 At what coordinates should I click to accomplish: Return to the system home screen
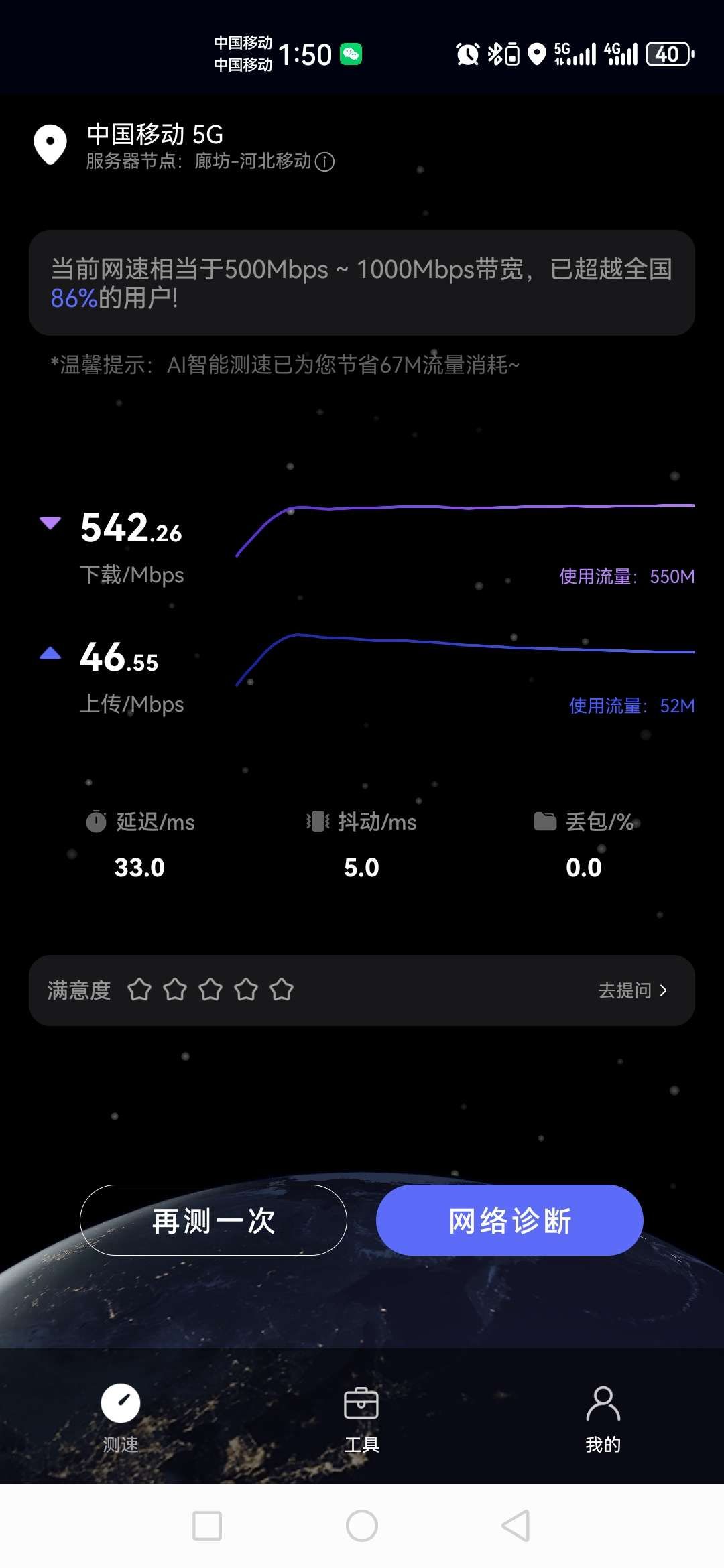click(x=362, y=1526)
